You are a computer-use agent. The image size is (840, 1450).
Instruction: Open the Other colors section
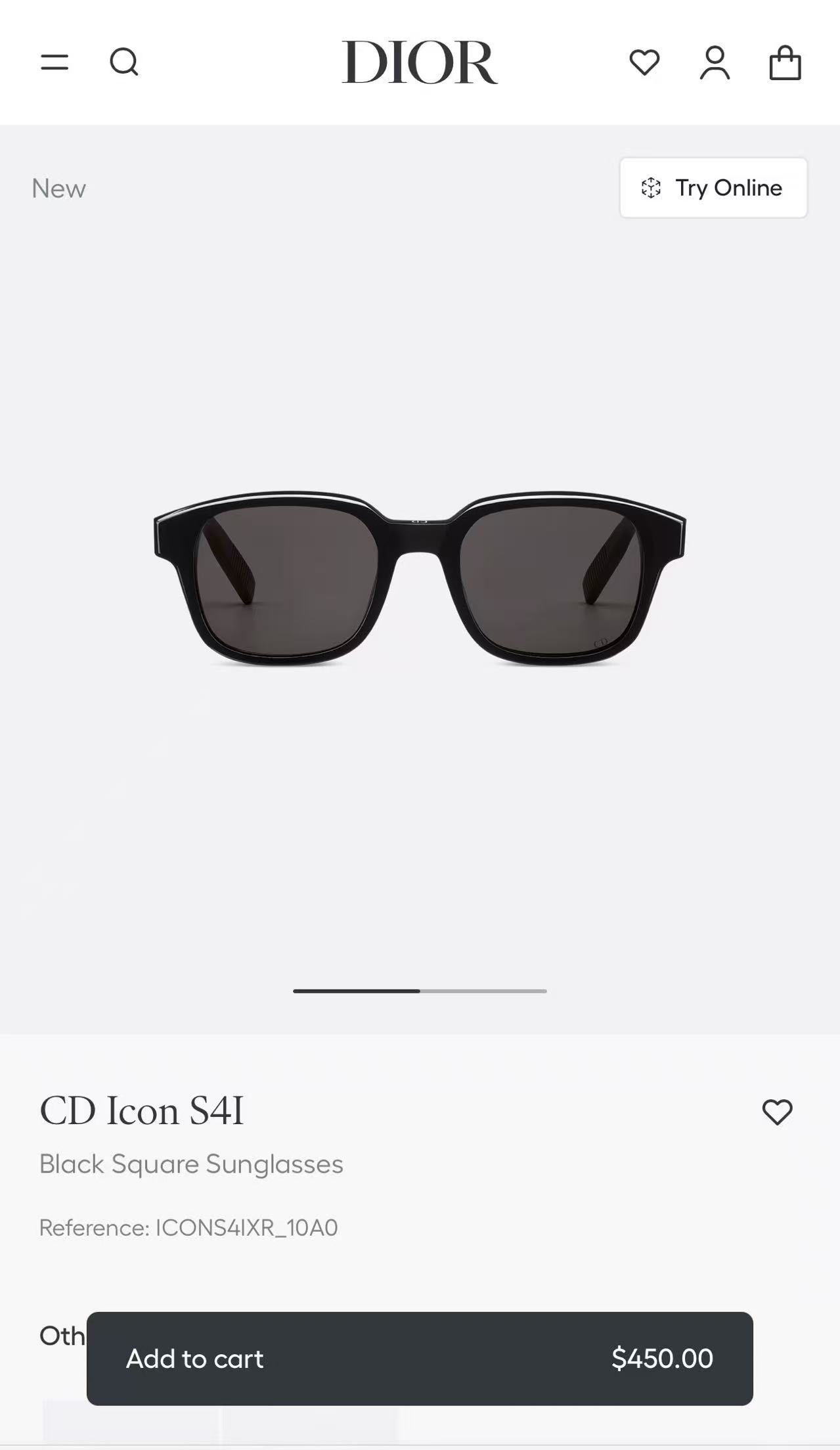pos(60,1338)
